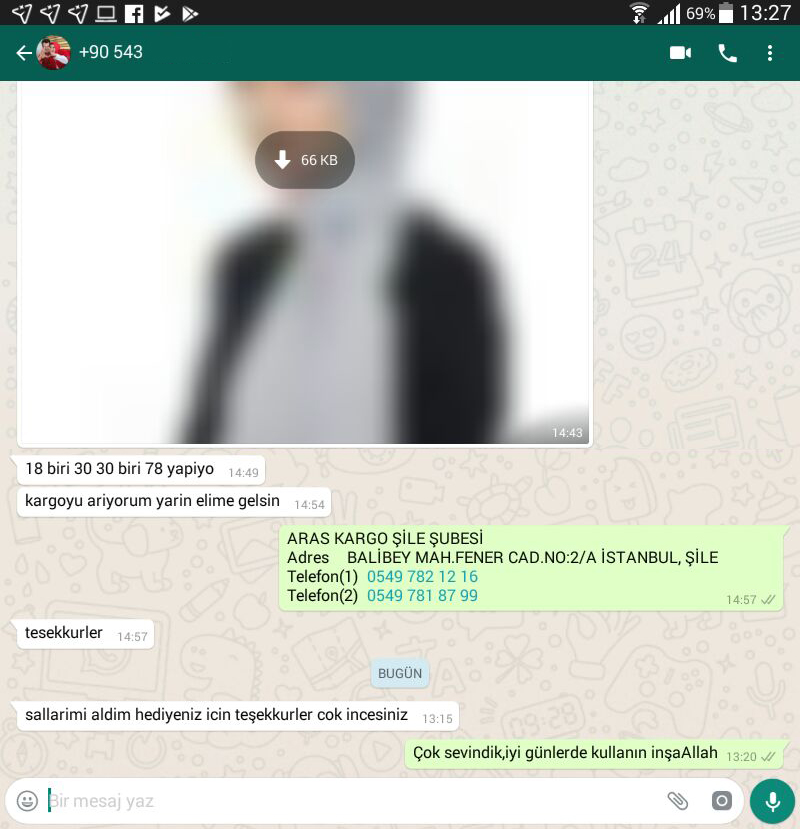Open the emoji picker
800x829 pixels.
[x=28, y=801]
